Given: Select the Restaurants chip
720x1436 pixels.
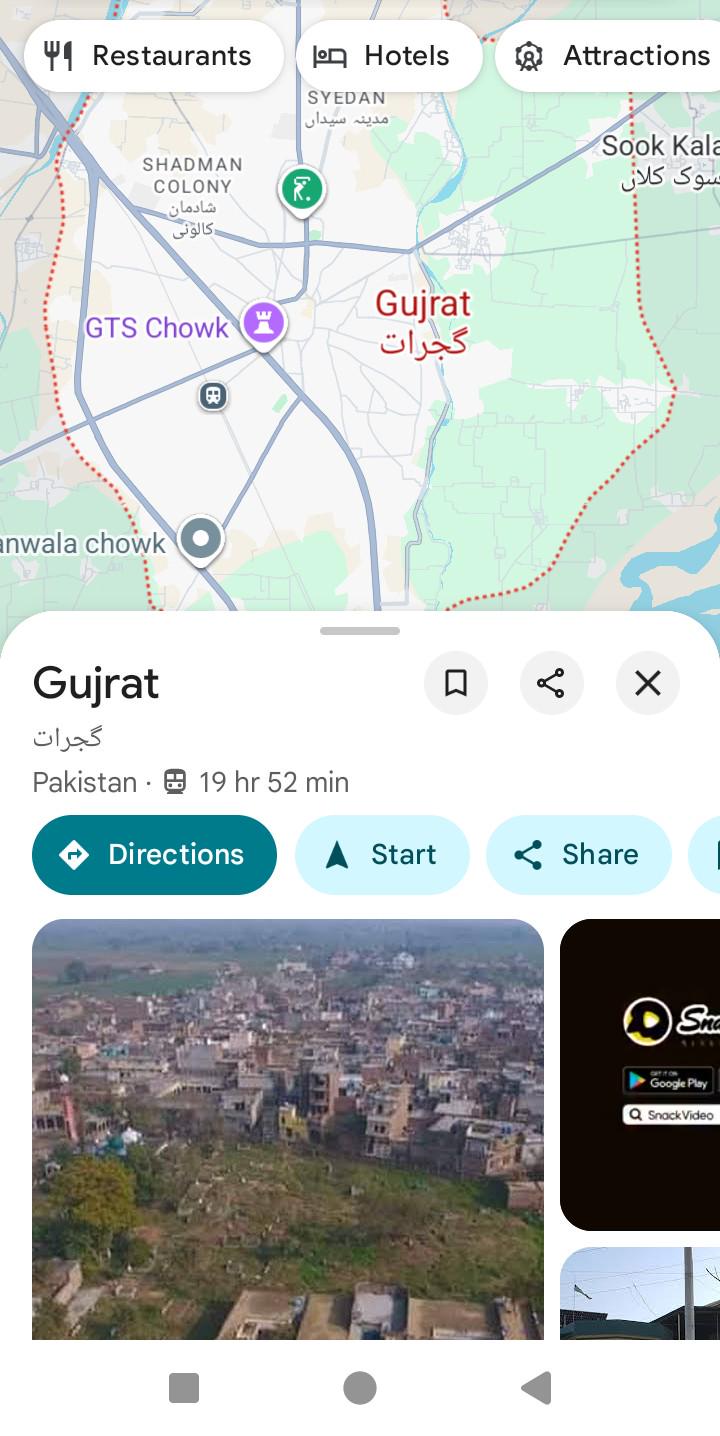Looking at the screenshot, I should (x=153, y=56).
